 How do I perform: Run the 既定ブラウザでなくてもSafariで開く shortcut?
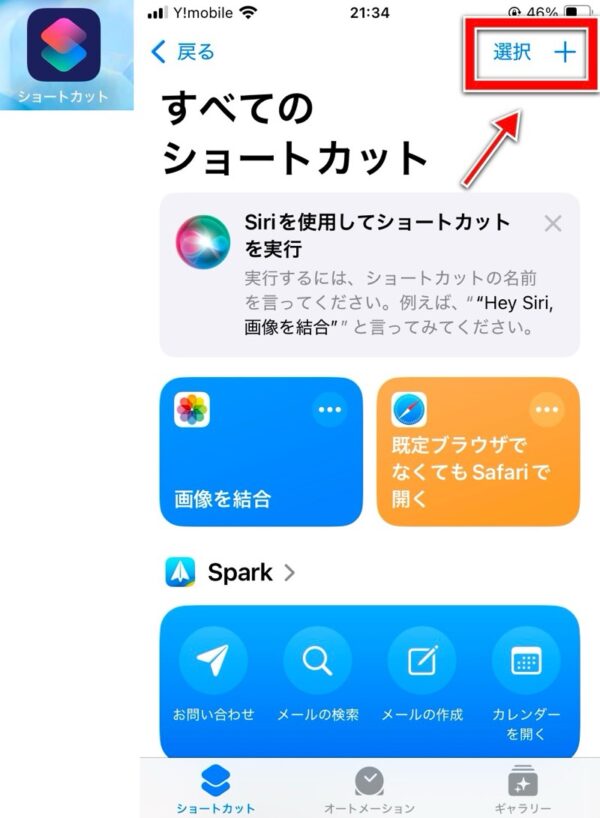tap(465, 470)
